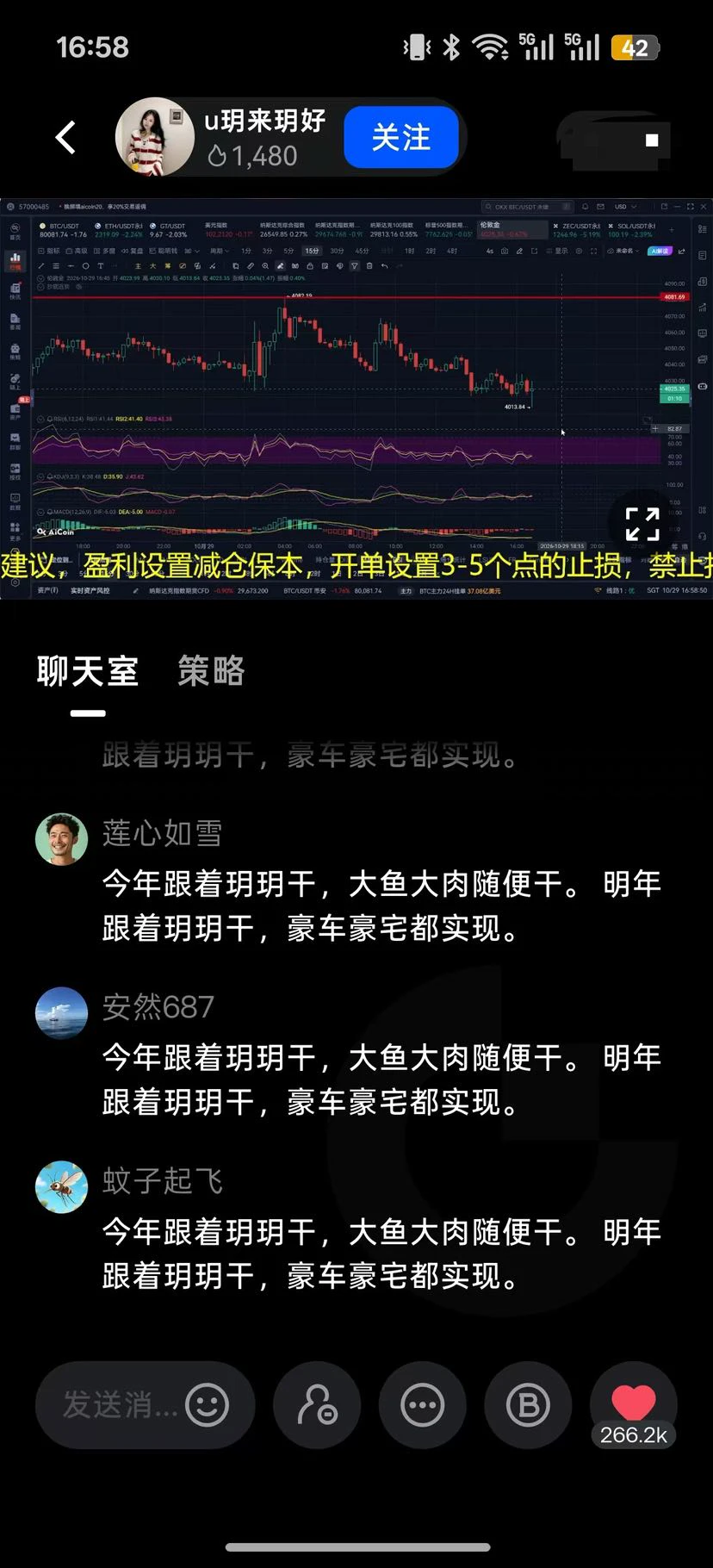Open the more options ellipsis button
The height and width of the screenshot is (1568, 713).
pos(422,1405)
